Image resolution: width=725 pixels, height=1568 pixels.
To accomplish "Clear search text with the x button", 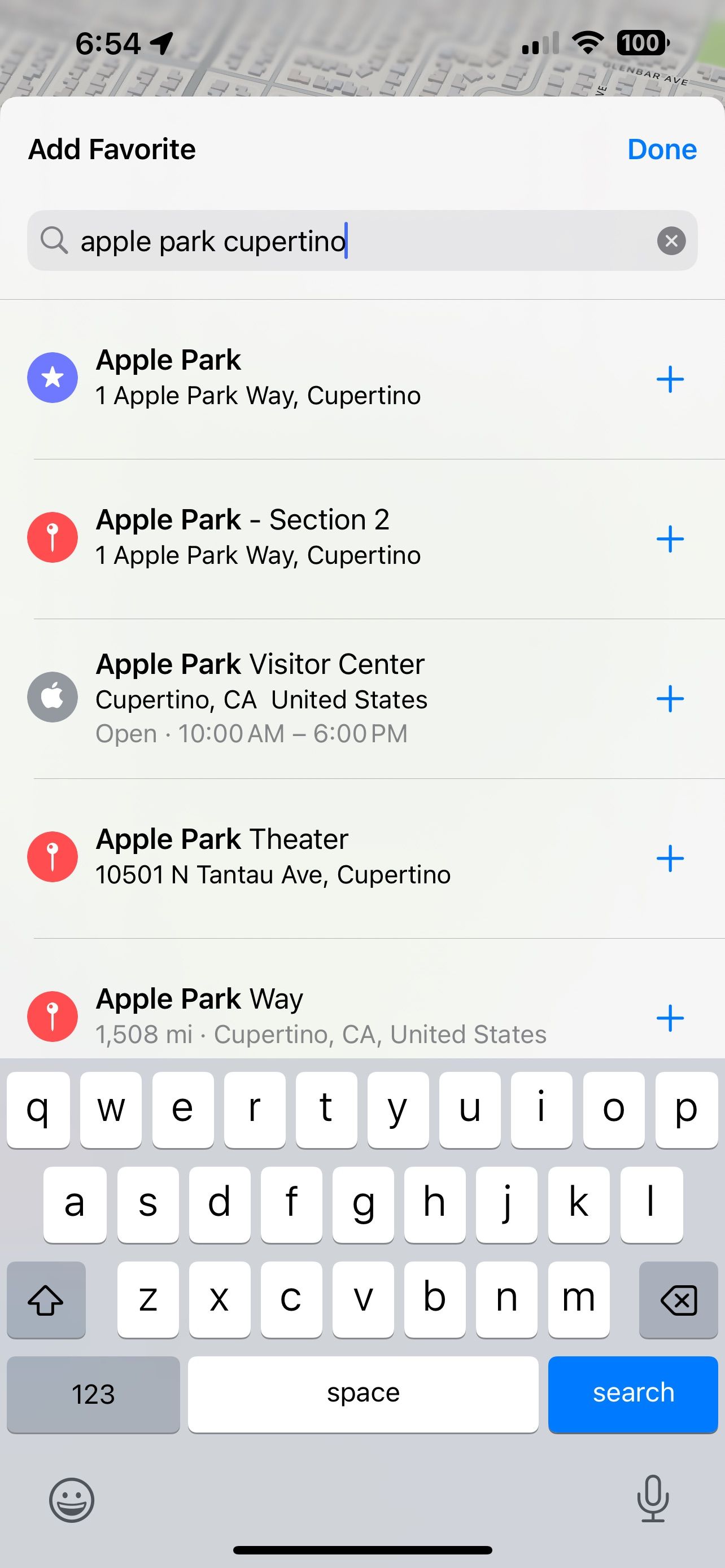I will 671,240.
